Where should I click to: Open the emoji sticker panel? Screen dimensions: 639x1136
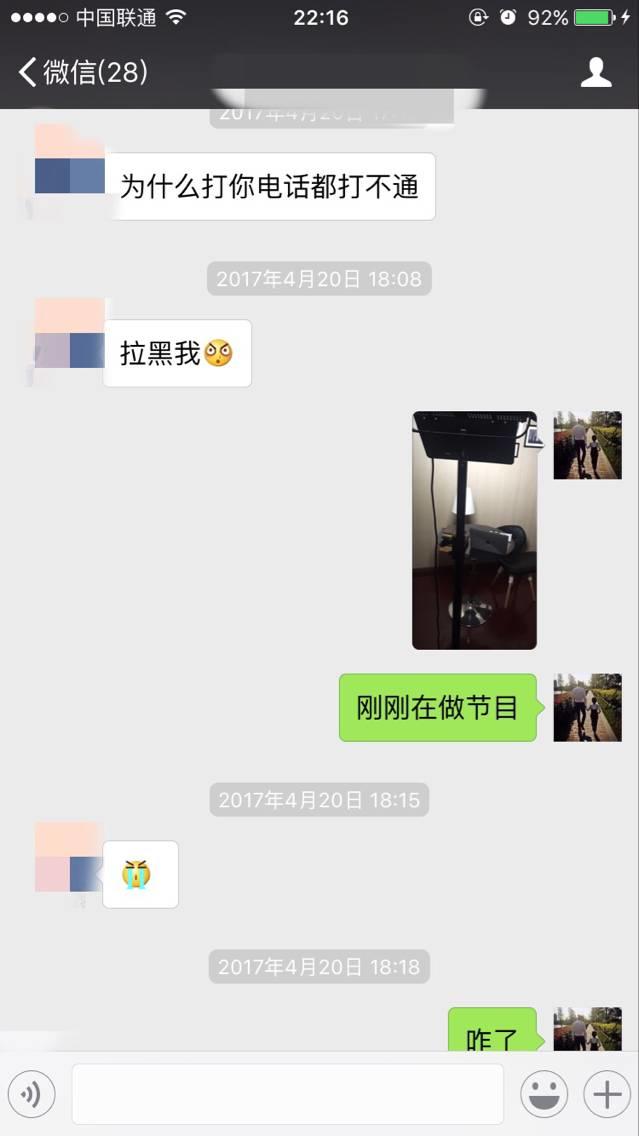pyautogui.click(x=544, y=1095)
